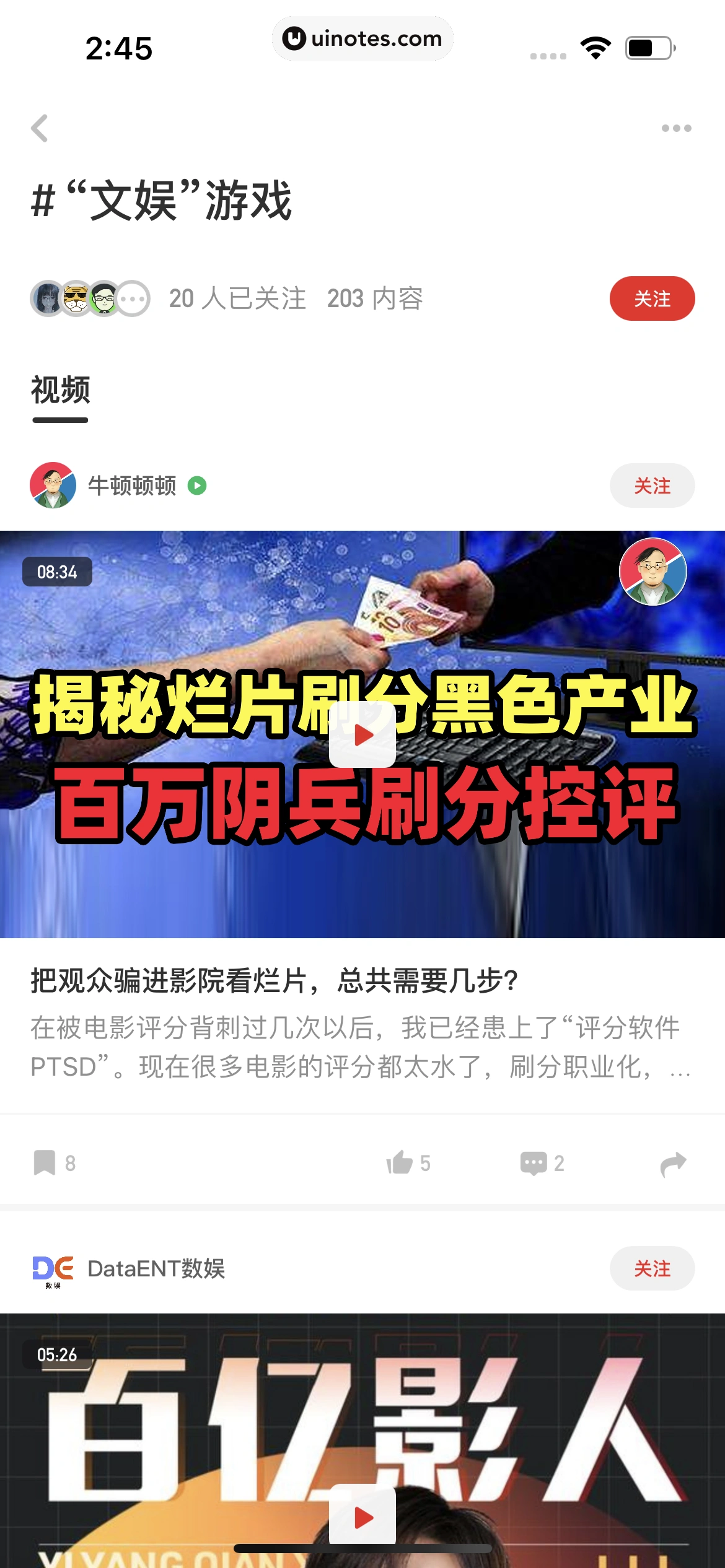View the topic's follower avatars
Image resolution: width=725 pixels, height=1568 pixels.
tap(90, 298)
